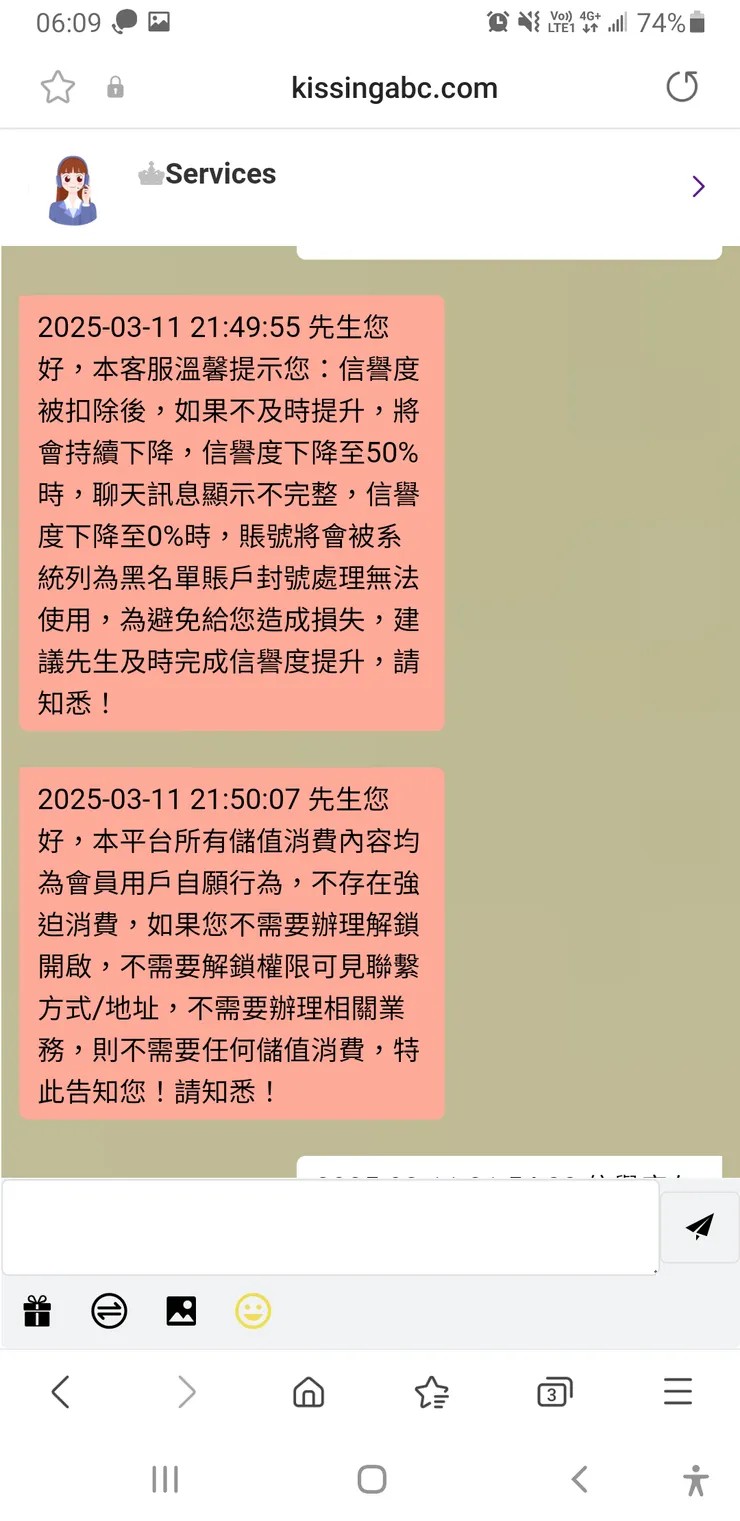Tap kissingabc.com in the address bar
Screen dimensions: 740x1521
(x=394, y=87)
